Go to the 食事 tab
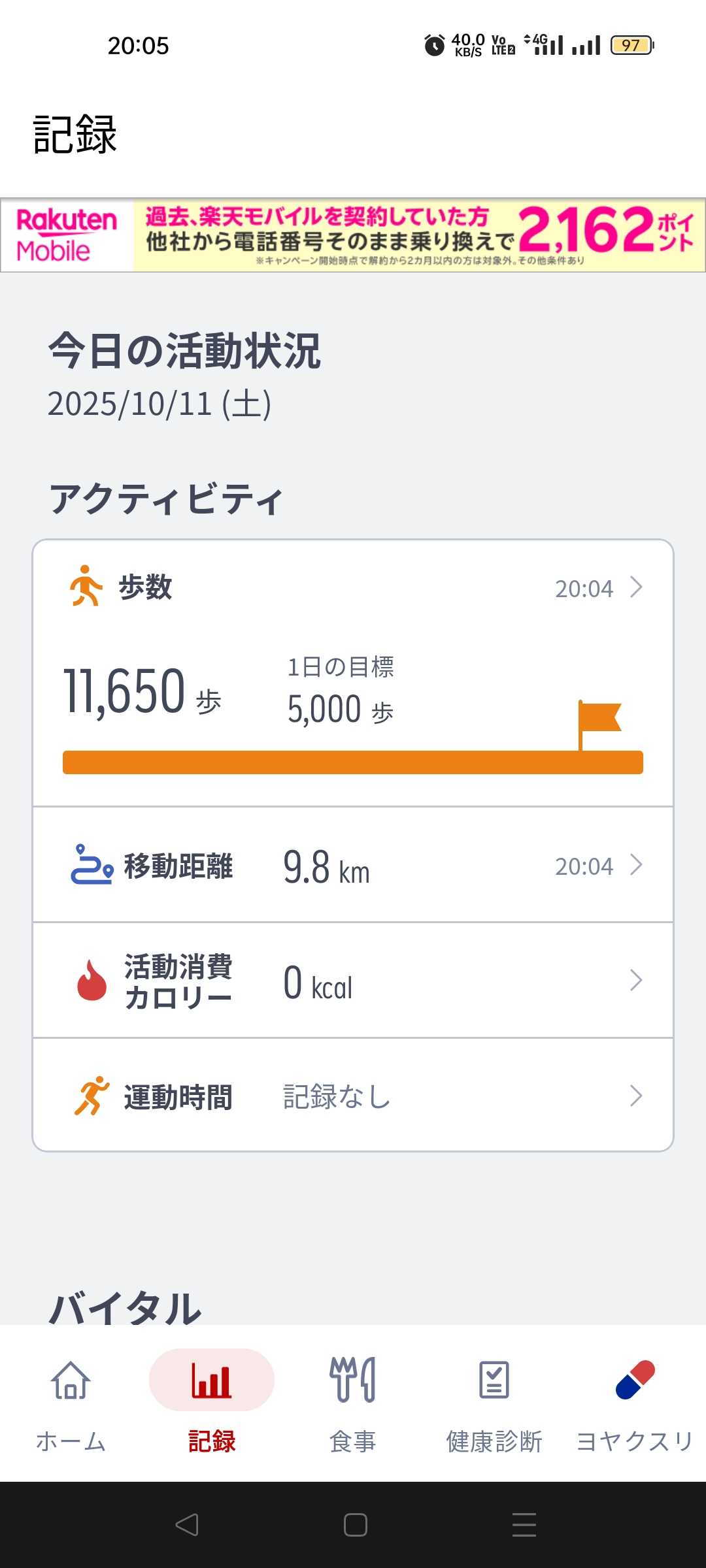This screenshot has height=1568, width=706. click(x=353, y=1403)
